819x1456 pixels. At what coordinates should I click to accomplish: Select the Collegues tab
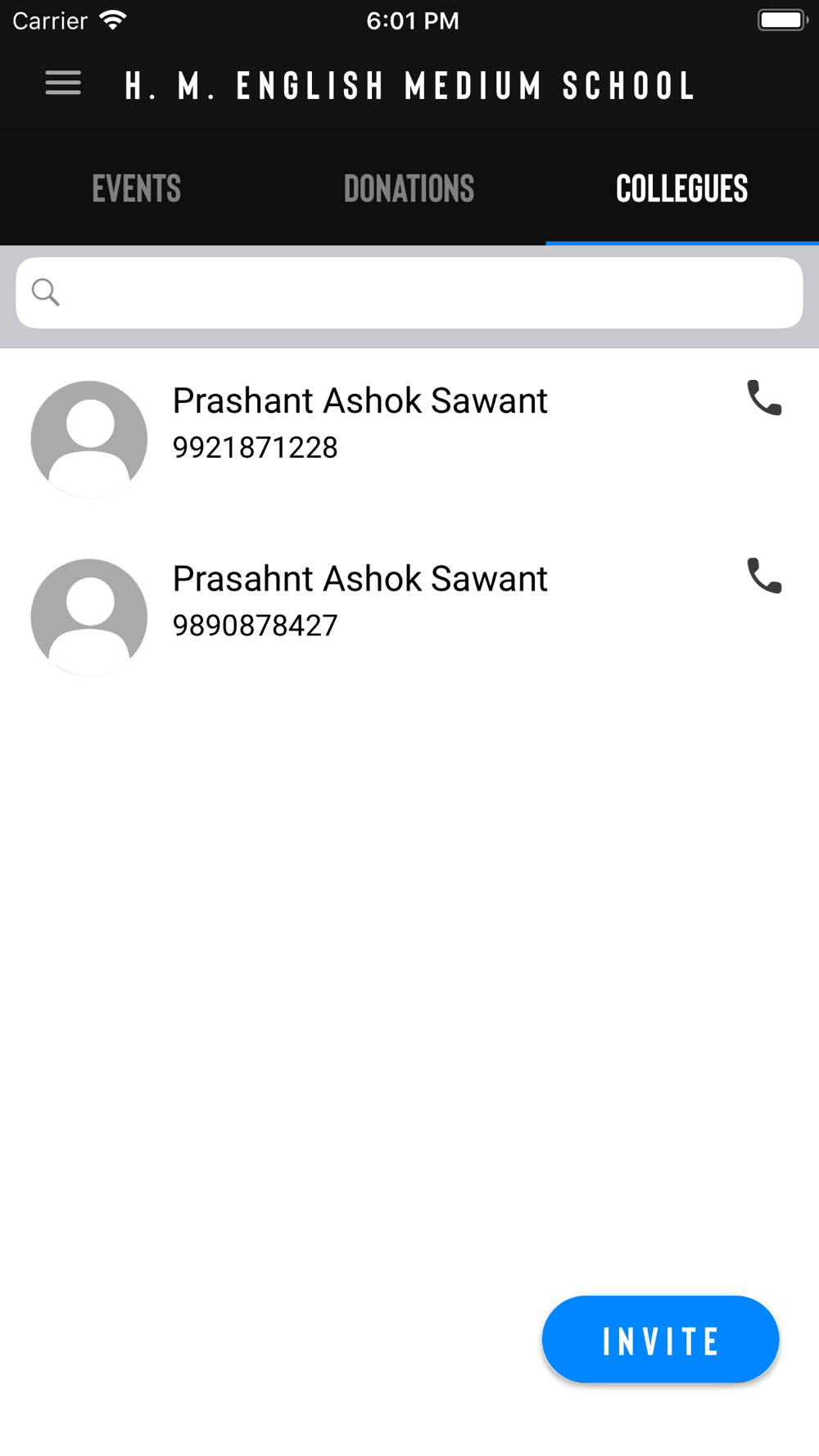pos(682,188)
